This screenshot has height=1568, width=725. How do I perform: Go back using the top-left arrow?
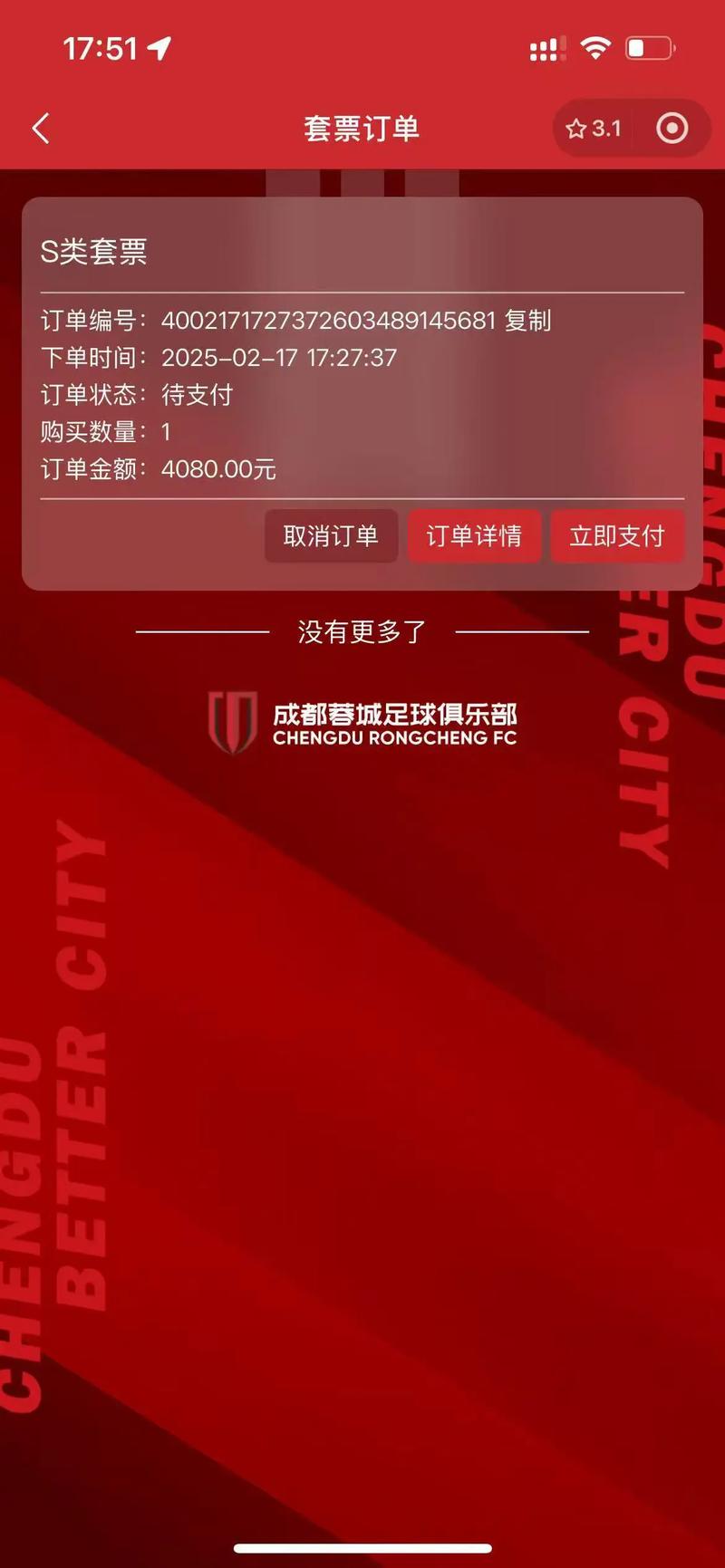coord(41,129)
